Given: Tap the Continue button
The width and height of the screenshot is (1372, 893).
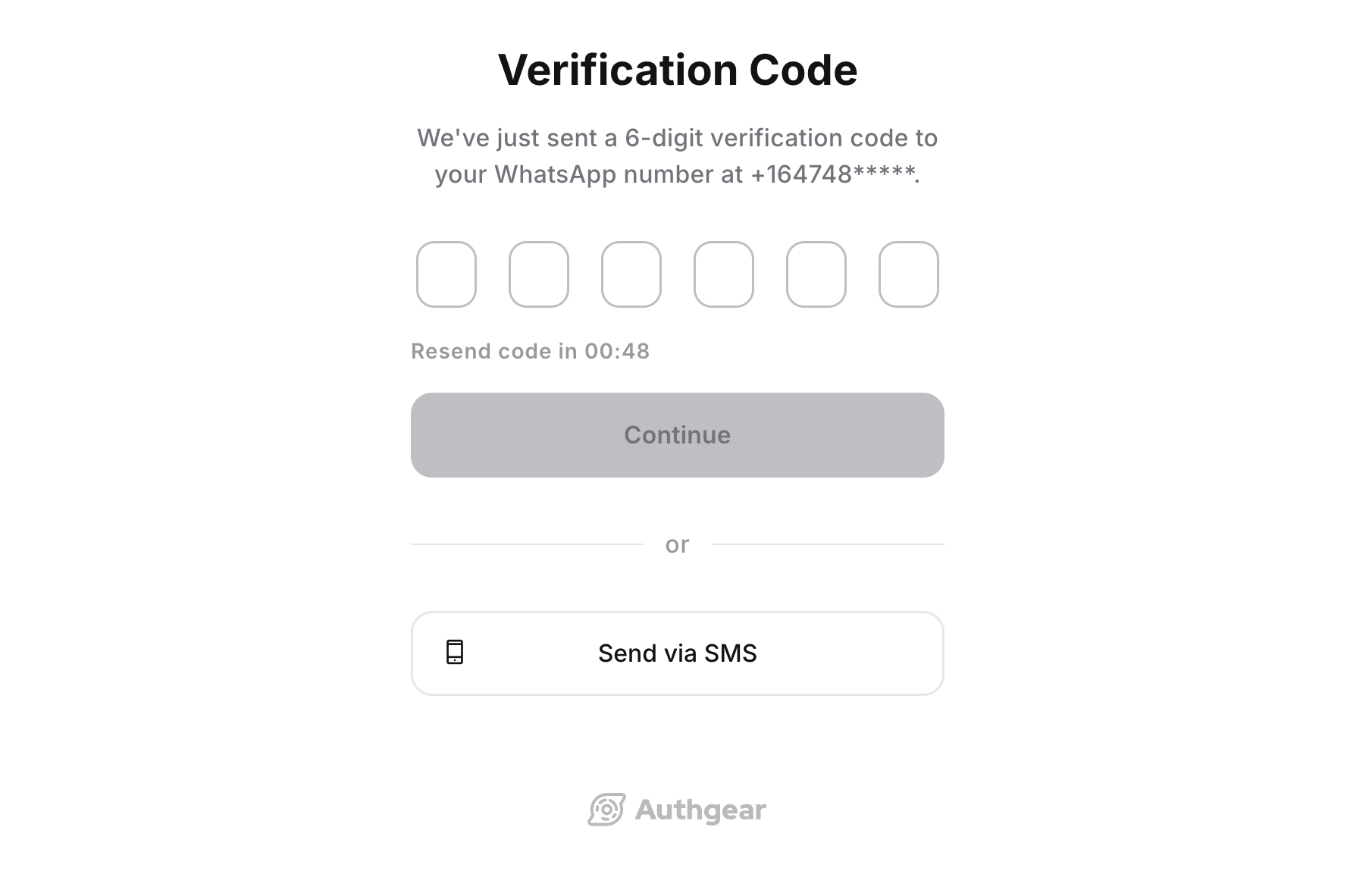Looking at the screenshot, I should point(677,435).
